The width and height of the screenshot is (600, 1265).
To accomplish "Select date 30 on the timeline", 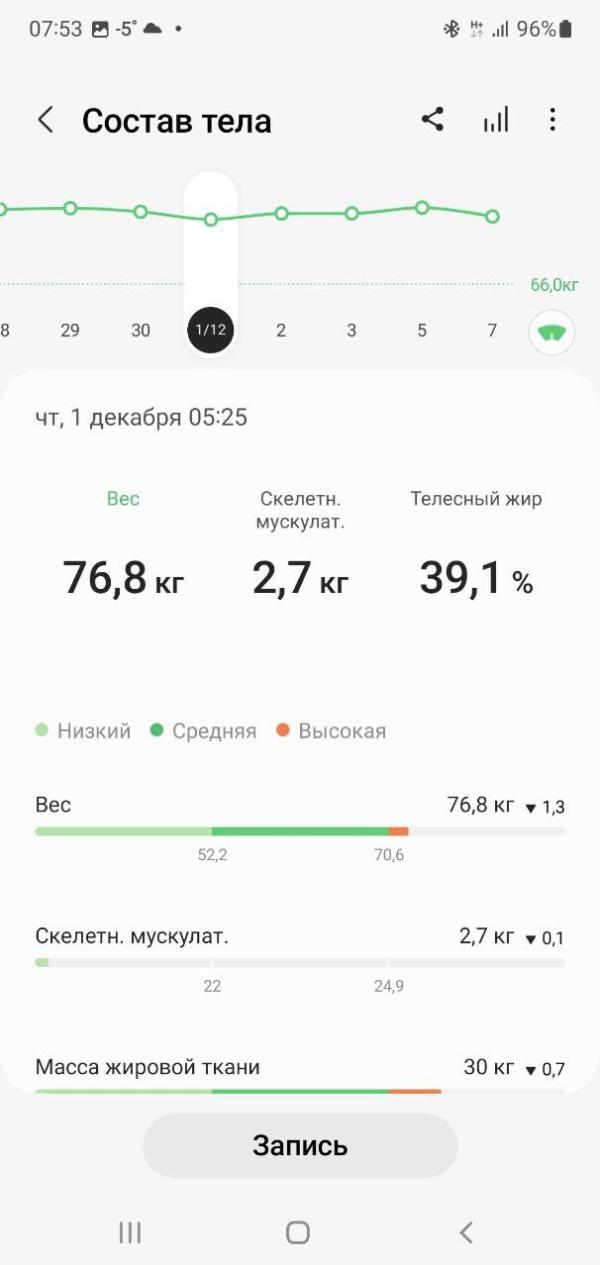I will tap(141, 330).
